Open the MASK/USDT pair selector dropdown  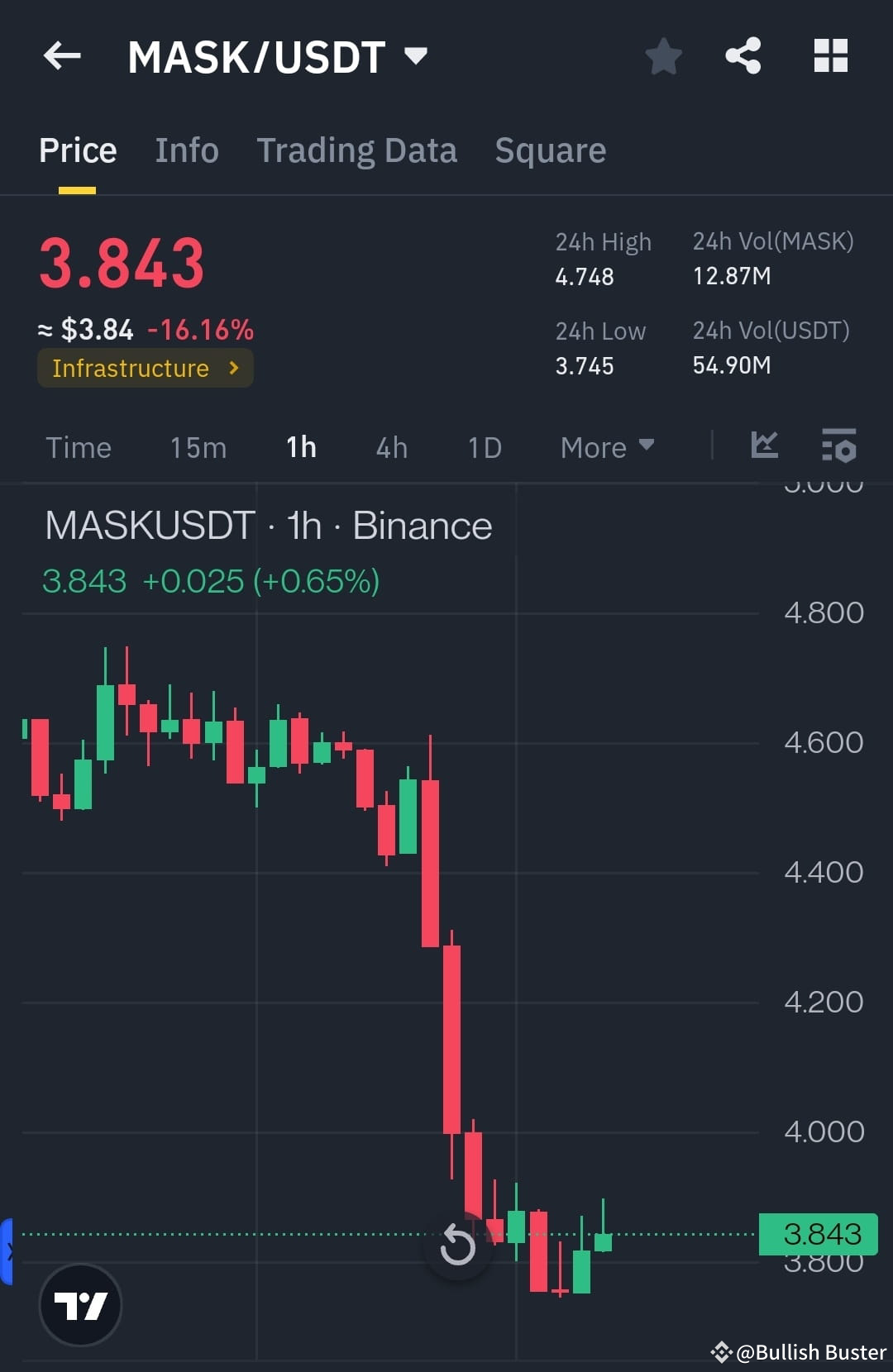click(414, 55)
